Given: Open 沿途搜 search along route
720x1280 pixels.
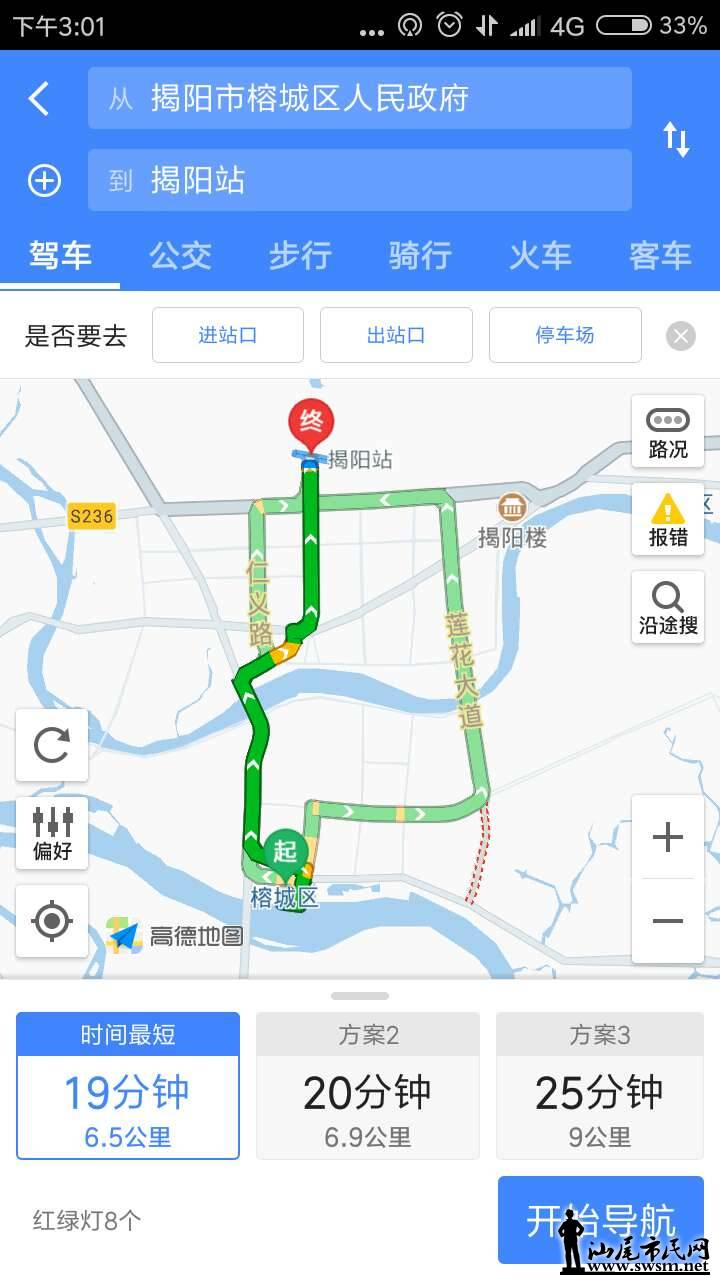Looking at the screenshot, I should (668, 608).
